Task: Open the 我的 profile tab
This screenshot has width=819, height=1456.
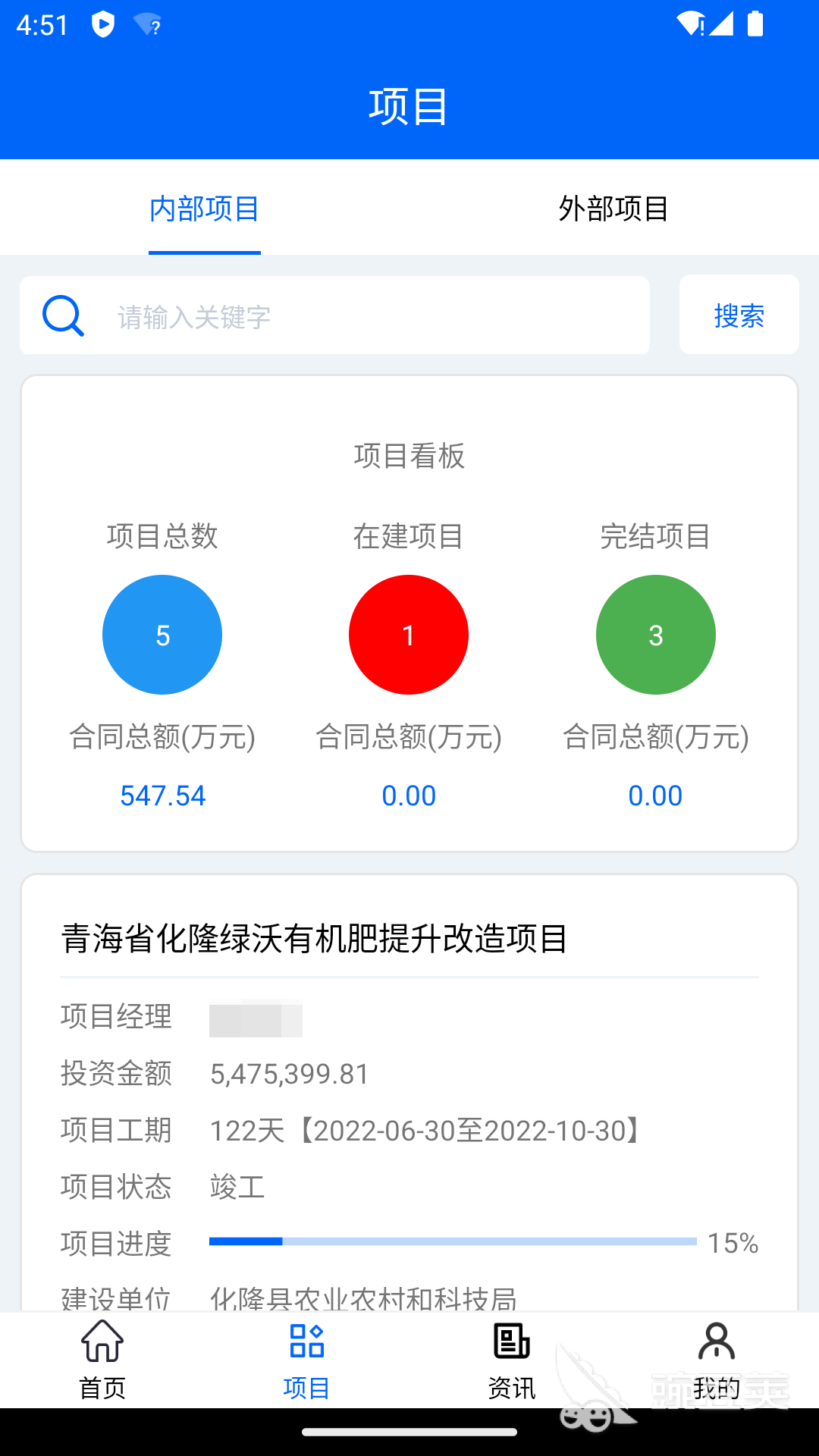Action: click(716, 1360)
